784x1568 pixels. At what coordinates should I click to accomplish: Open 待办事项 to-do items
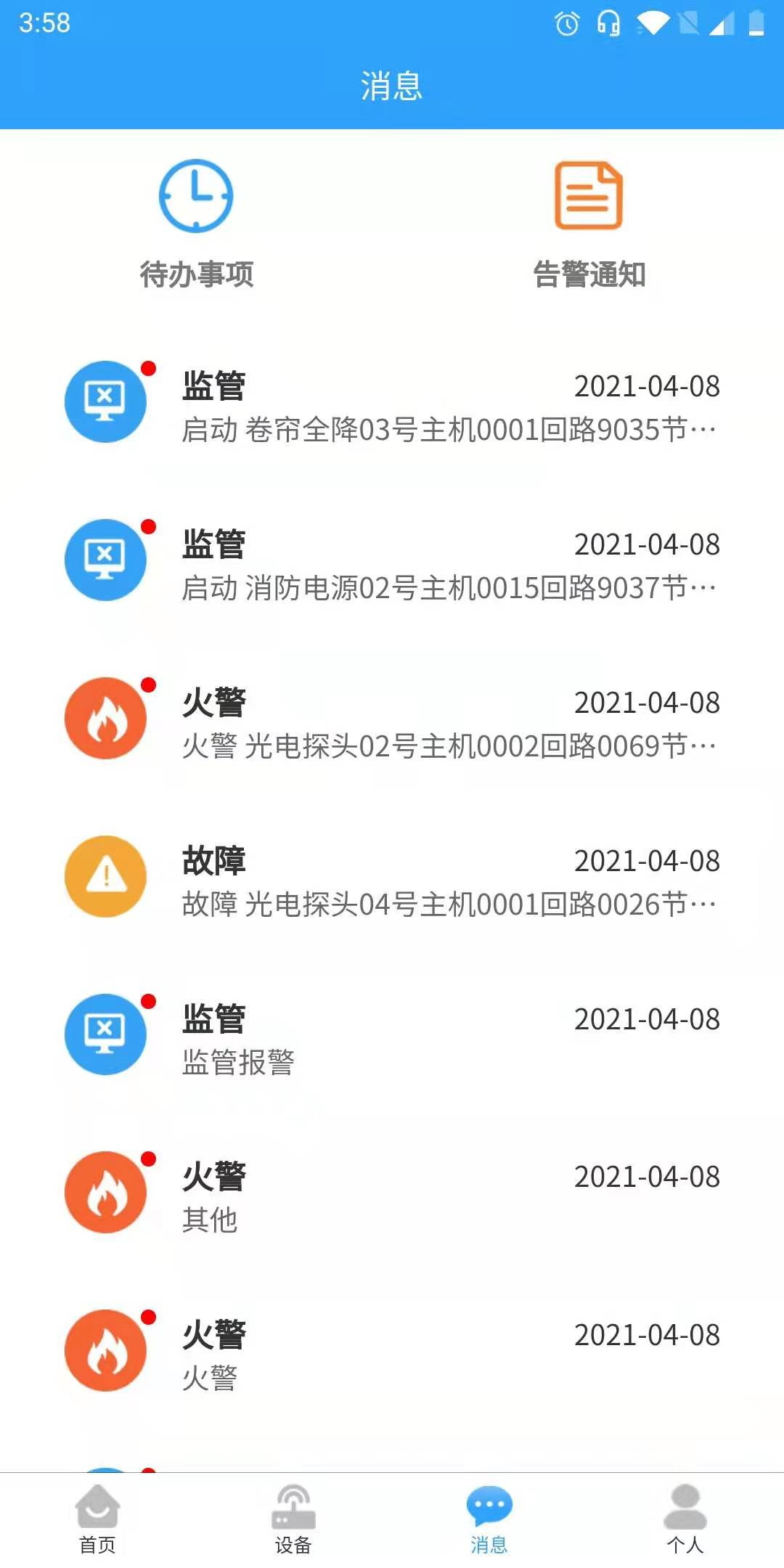coord(196,225)
